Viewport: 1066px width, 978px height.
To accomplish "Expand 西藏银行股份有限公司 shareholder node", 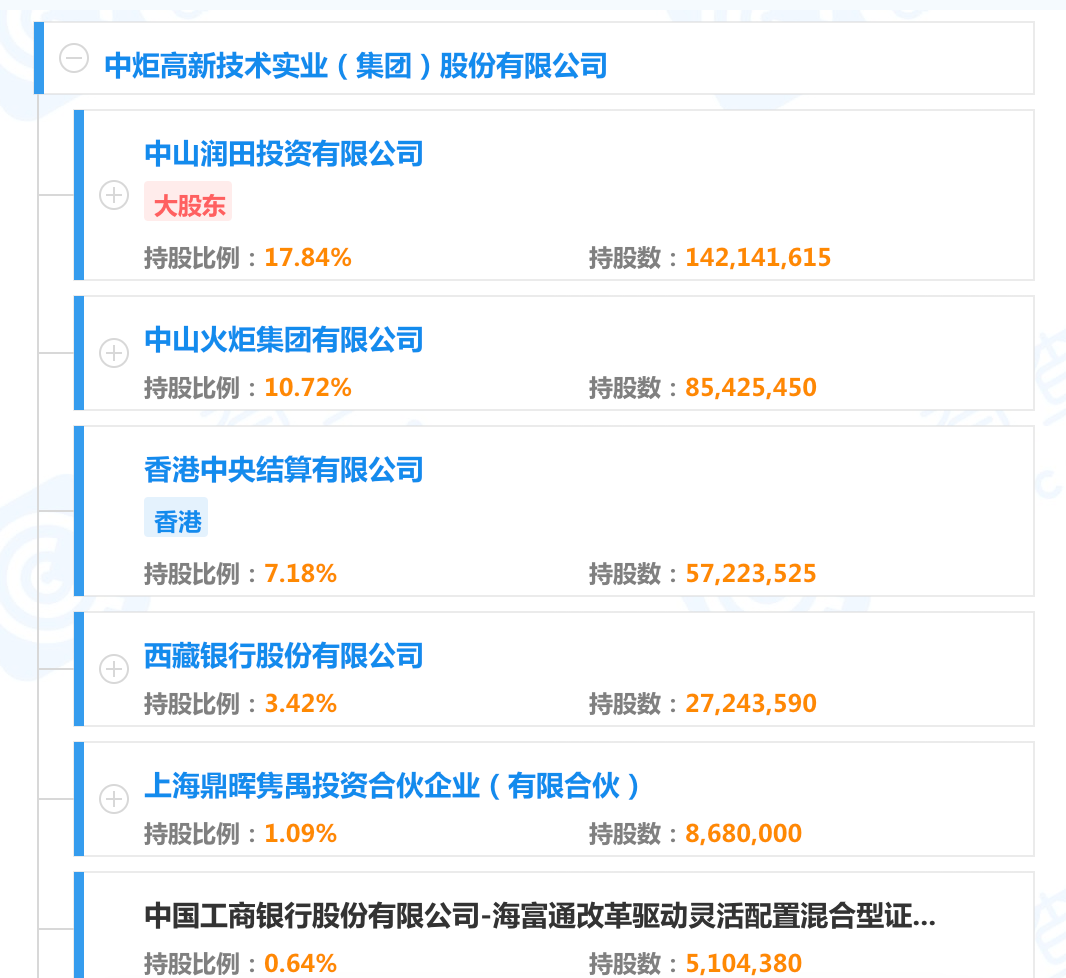I will click(114, 669).
